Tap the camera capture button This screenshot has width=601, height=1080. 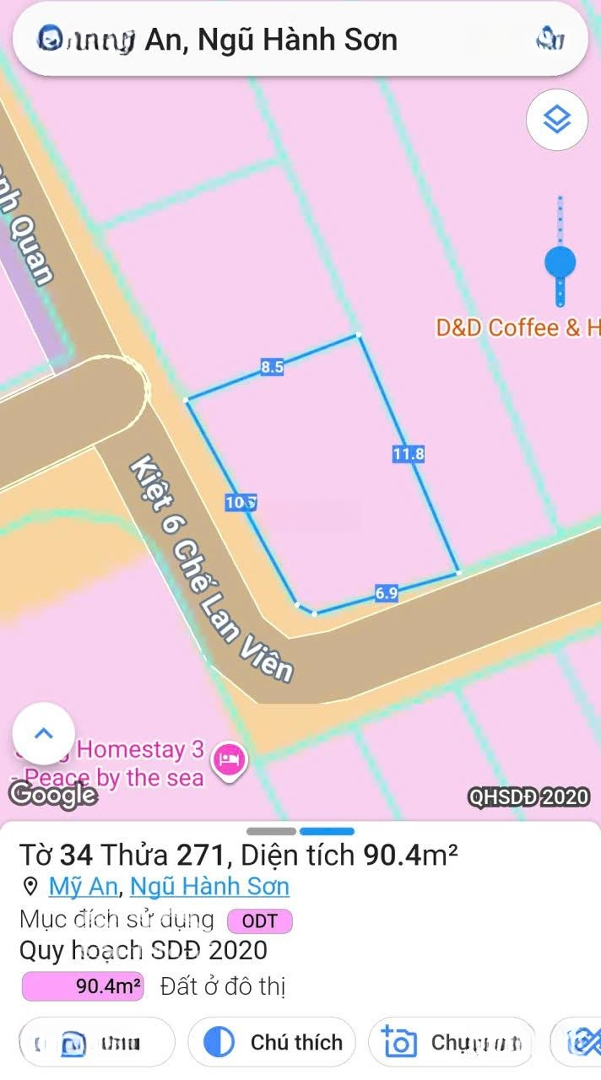click(452, 1043)
